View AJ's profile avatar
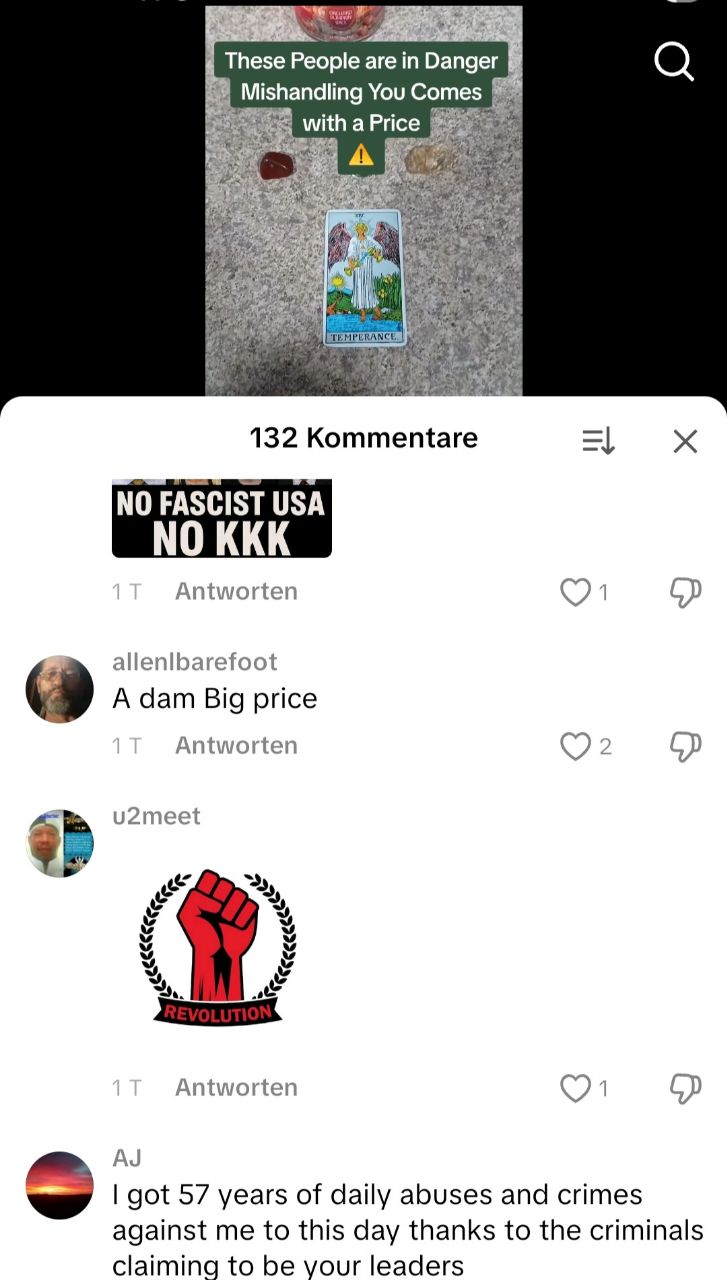Viewport: 727px width, 1280px height. pos(60,1185)
